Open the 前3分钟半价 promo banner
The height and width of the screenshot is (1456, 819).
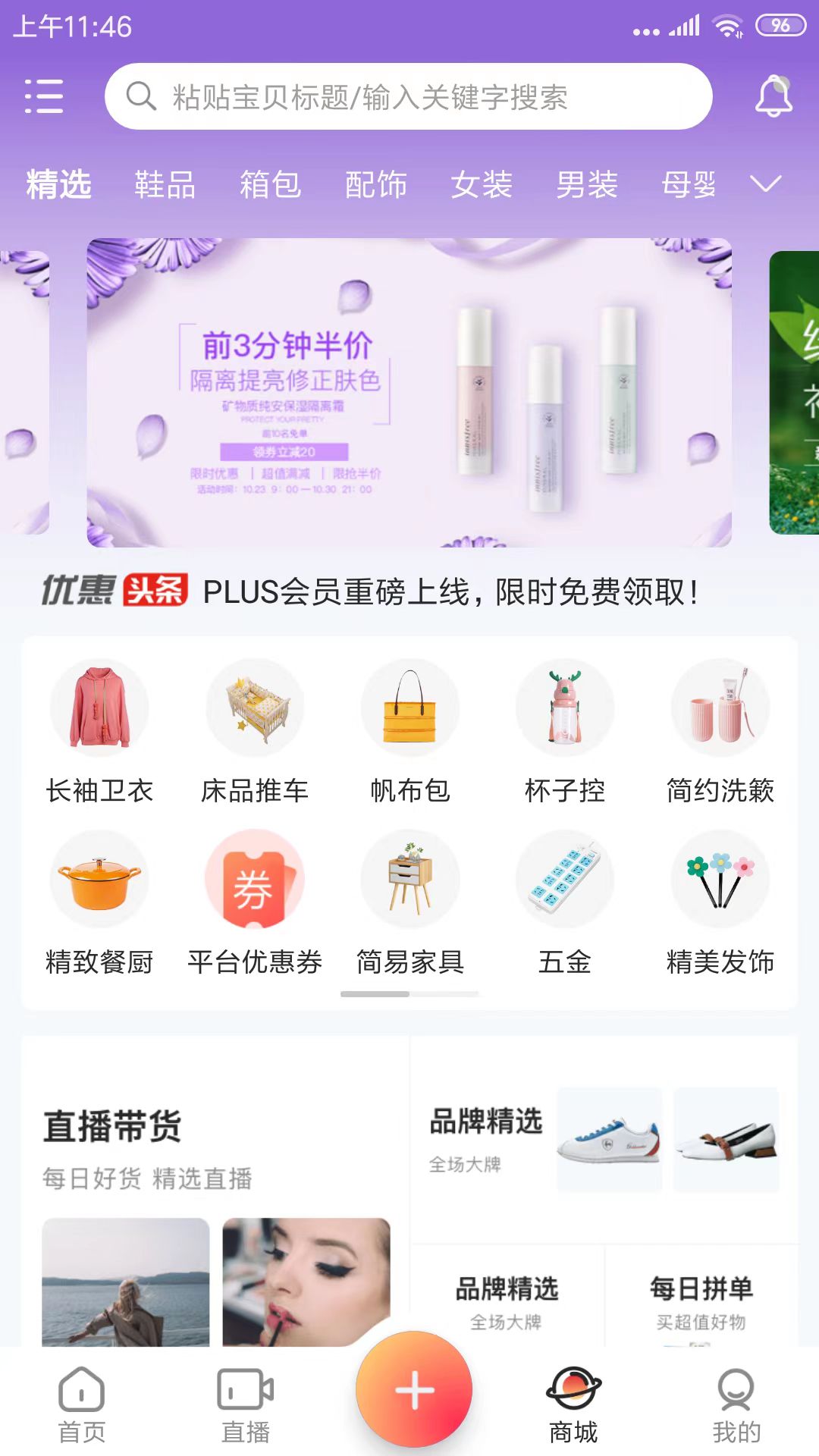pyautogui.click(x=409, y=393)
